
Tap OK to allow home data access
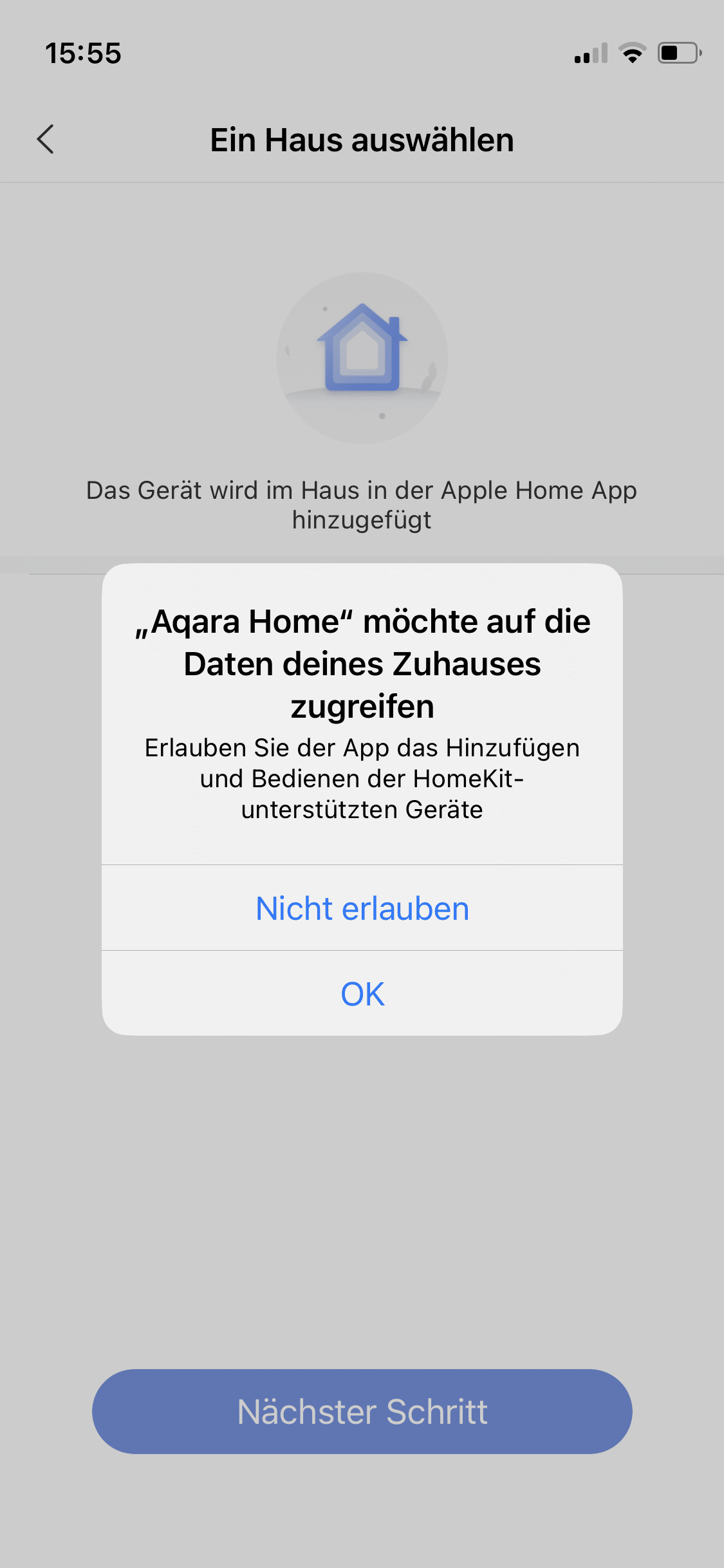[x=362, y=993]
